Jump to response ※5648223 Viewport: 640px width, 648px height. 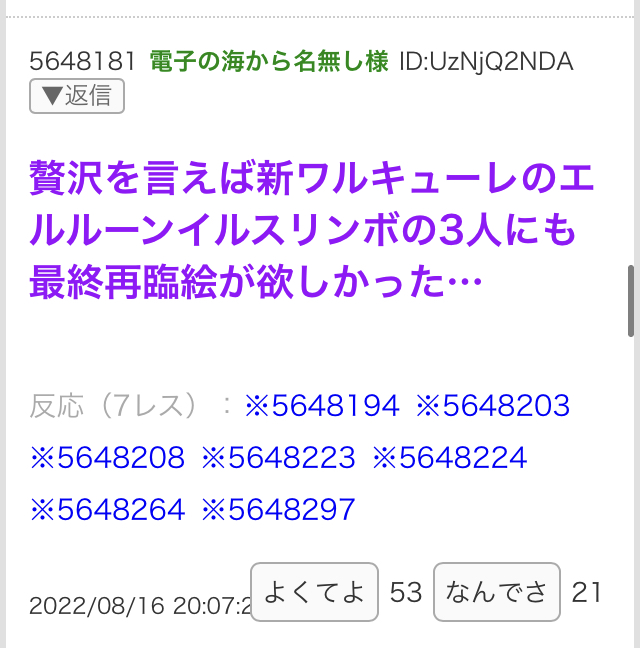click(279, 458)
